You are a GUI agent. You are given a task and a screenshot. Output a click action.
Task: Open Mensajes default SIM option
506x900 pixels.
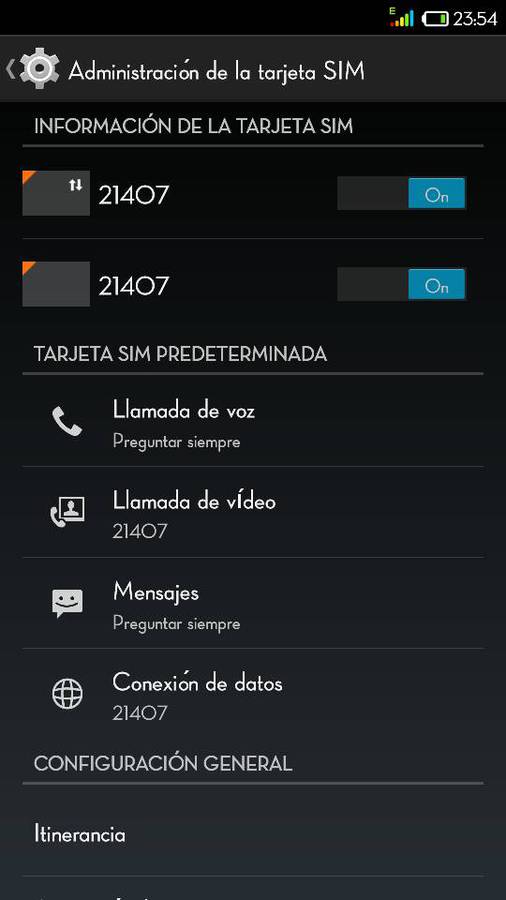253,603
